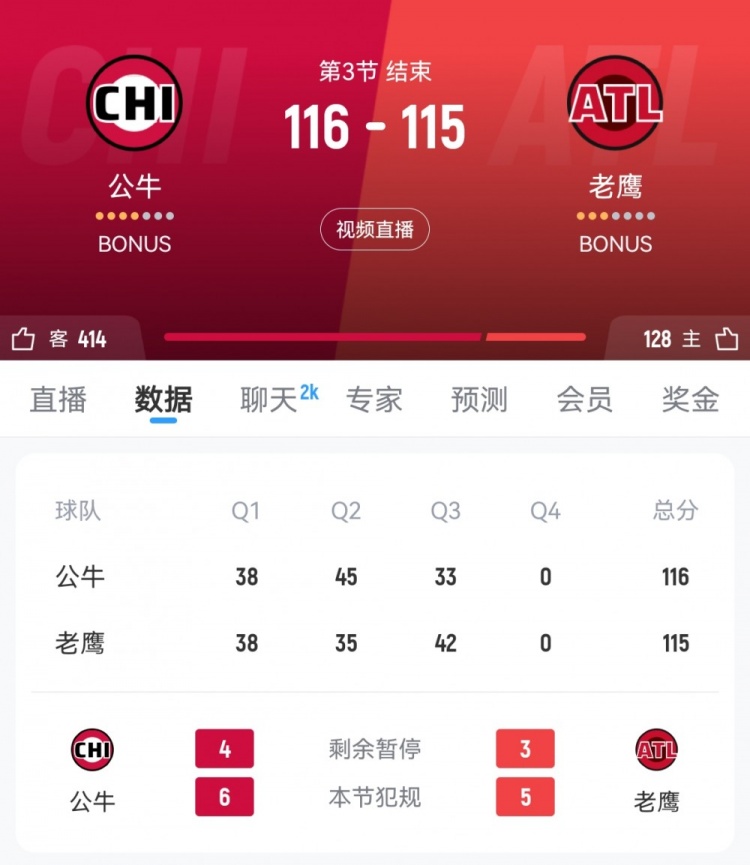Image resolution: width=750 pixels, height=865 pixels.
Task: Go to the 预测 tab
Action: point(479,400)
